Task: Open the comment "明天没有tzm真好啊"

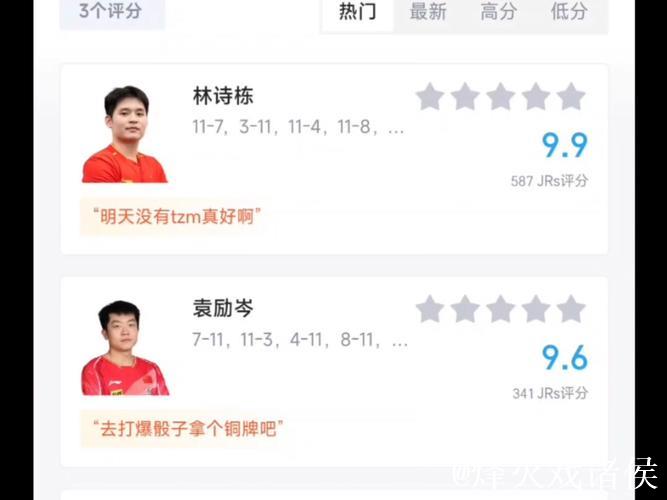Action: pyautogui.click(x=175, y=214)
